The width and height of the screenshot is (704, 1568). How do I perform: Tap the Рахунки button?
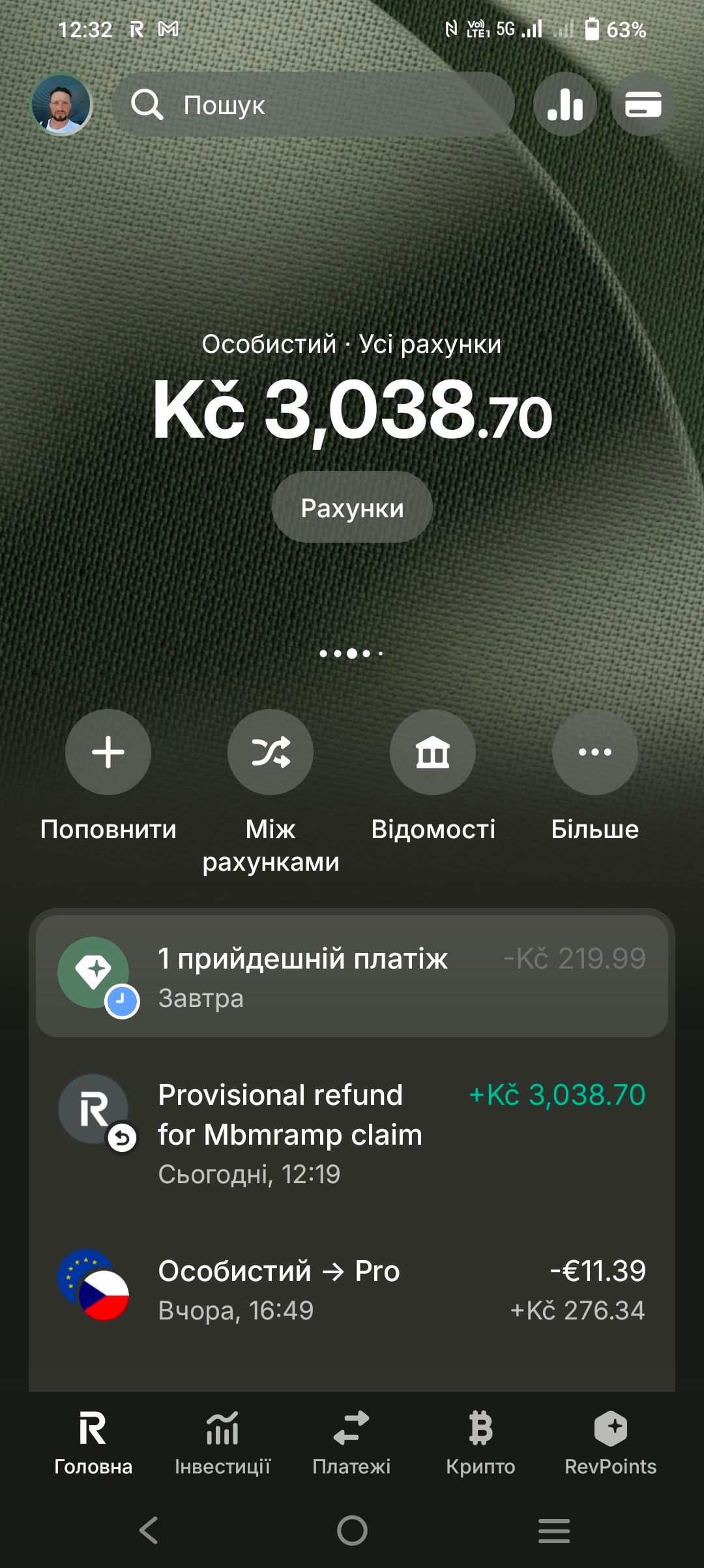pyautogui.click(x=352, y=507)
